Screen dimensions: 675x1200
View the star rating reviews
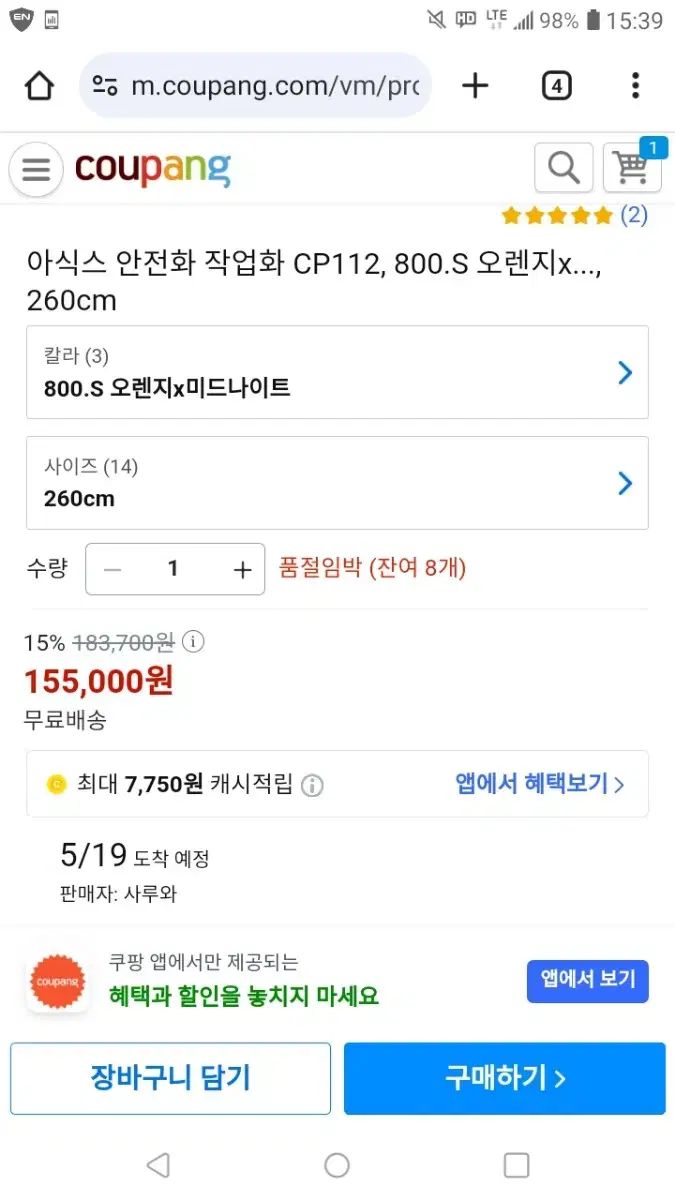coord(574,215)
